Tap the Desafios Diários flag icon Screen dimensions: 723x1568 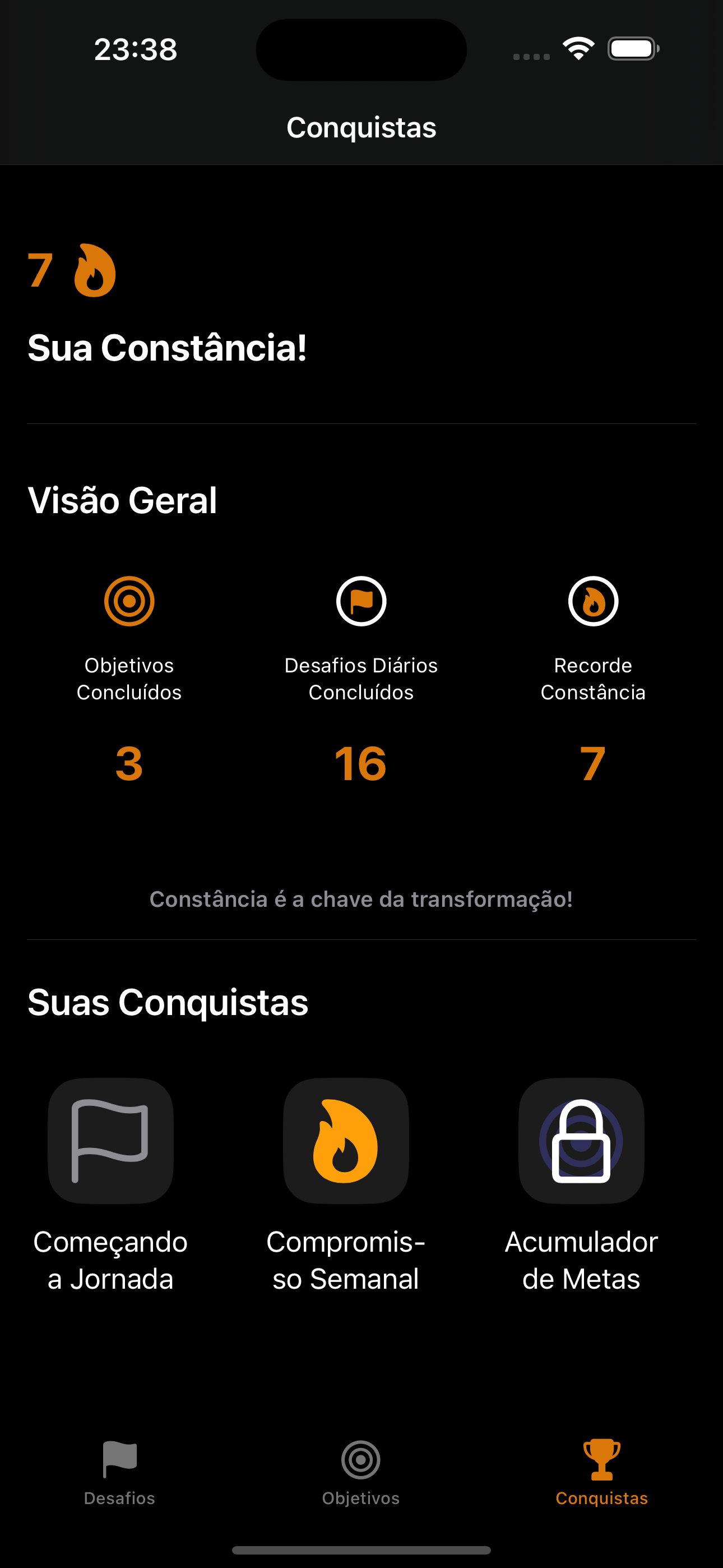[361, 599]
